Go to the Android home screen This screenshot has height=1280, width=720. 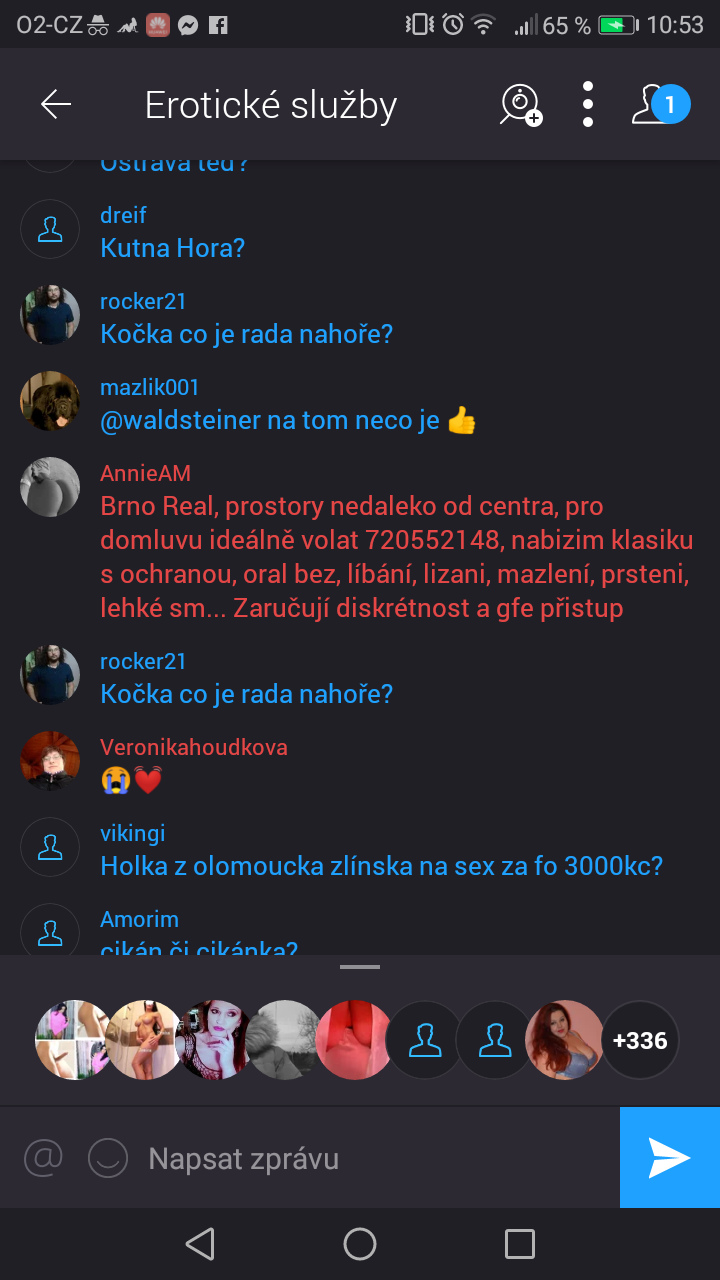click(360, 1244)
